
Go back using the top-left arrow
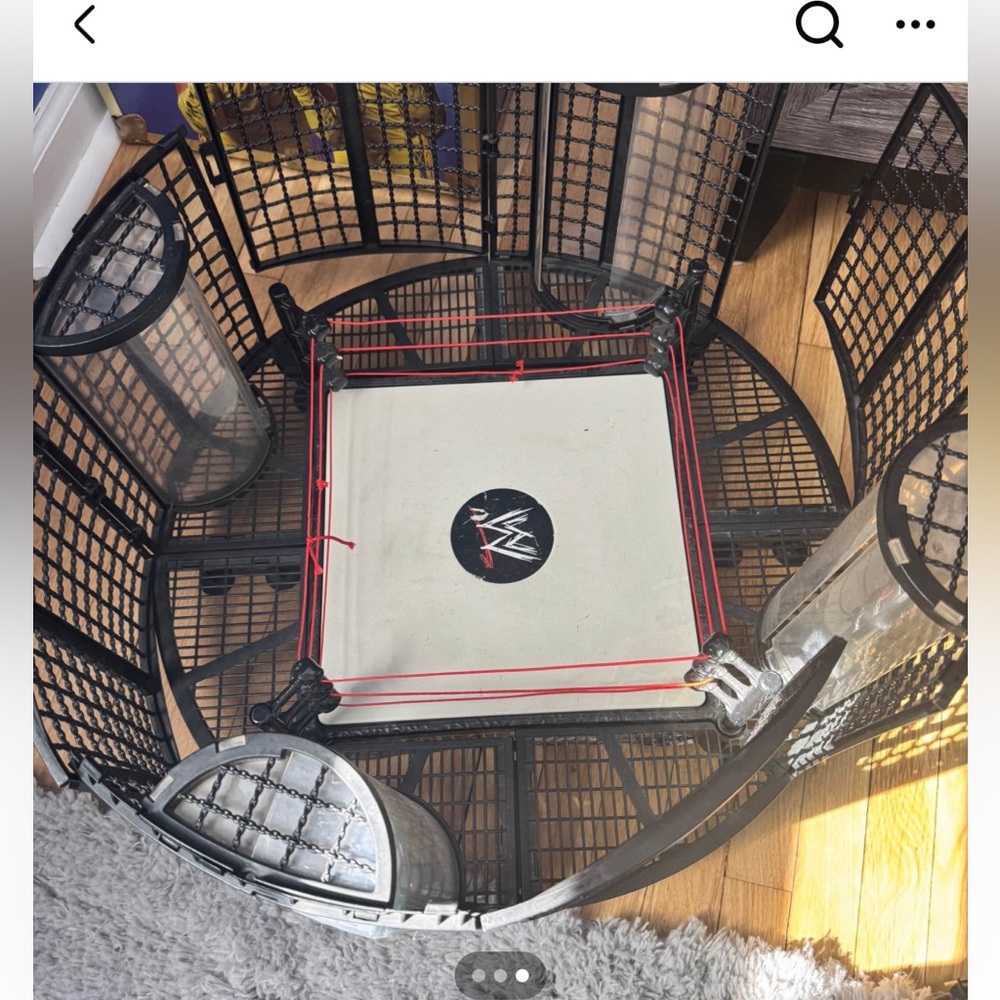(x=85, y=25)
